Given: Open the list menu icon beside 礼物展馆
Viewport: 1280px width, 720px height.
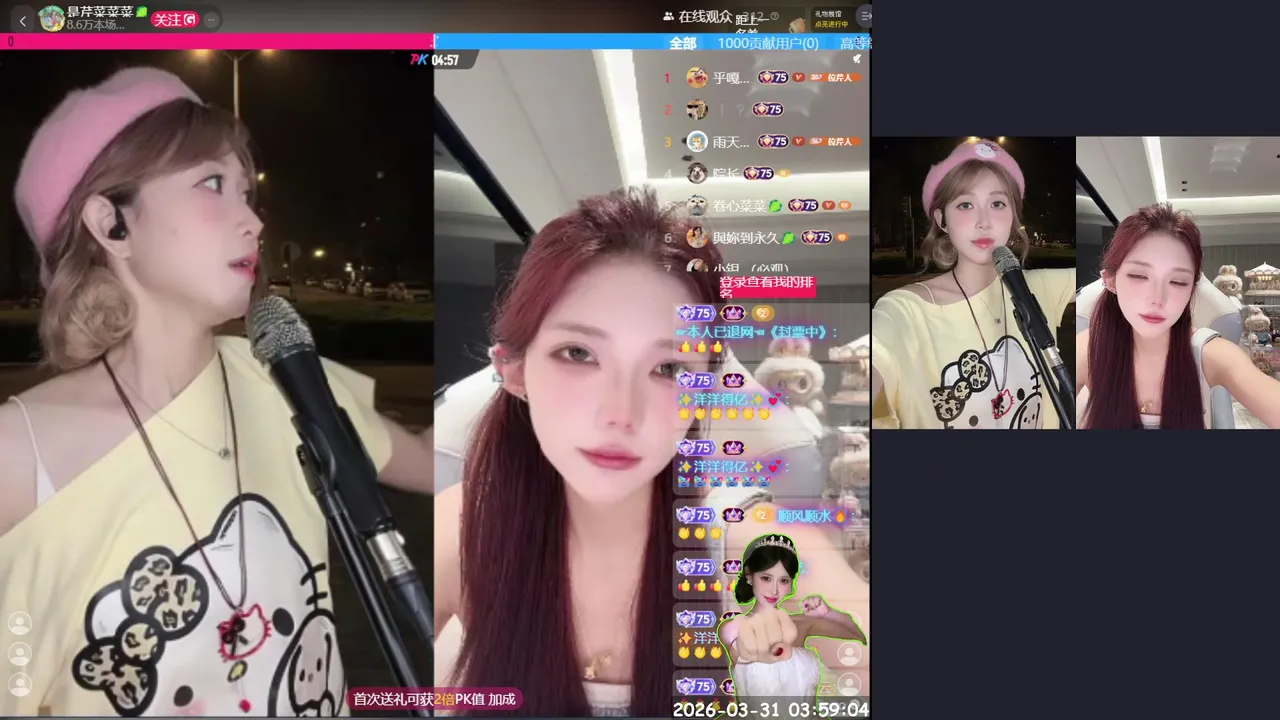Looking at the screenshot, I should pyautogui.click(x=865, y=17).
